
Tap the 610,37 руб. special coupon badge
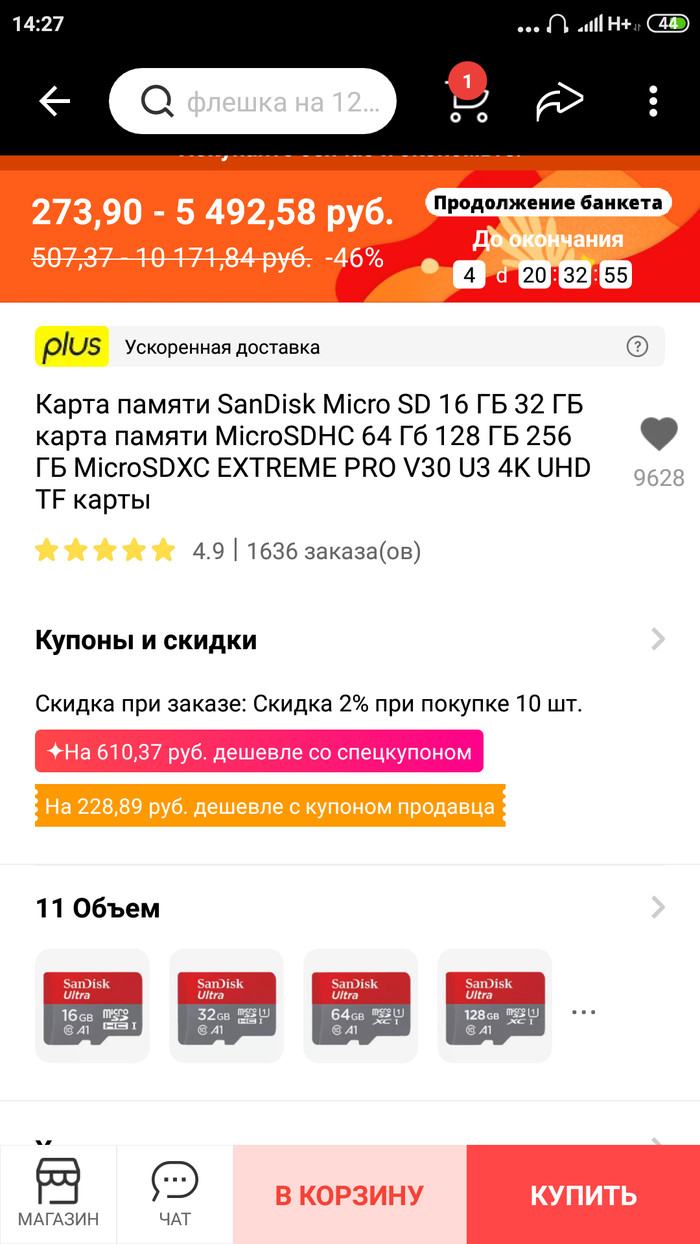pyautogui.click(x=259, y=751)
